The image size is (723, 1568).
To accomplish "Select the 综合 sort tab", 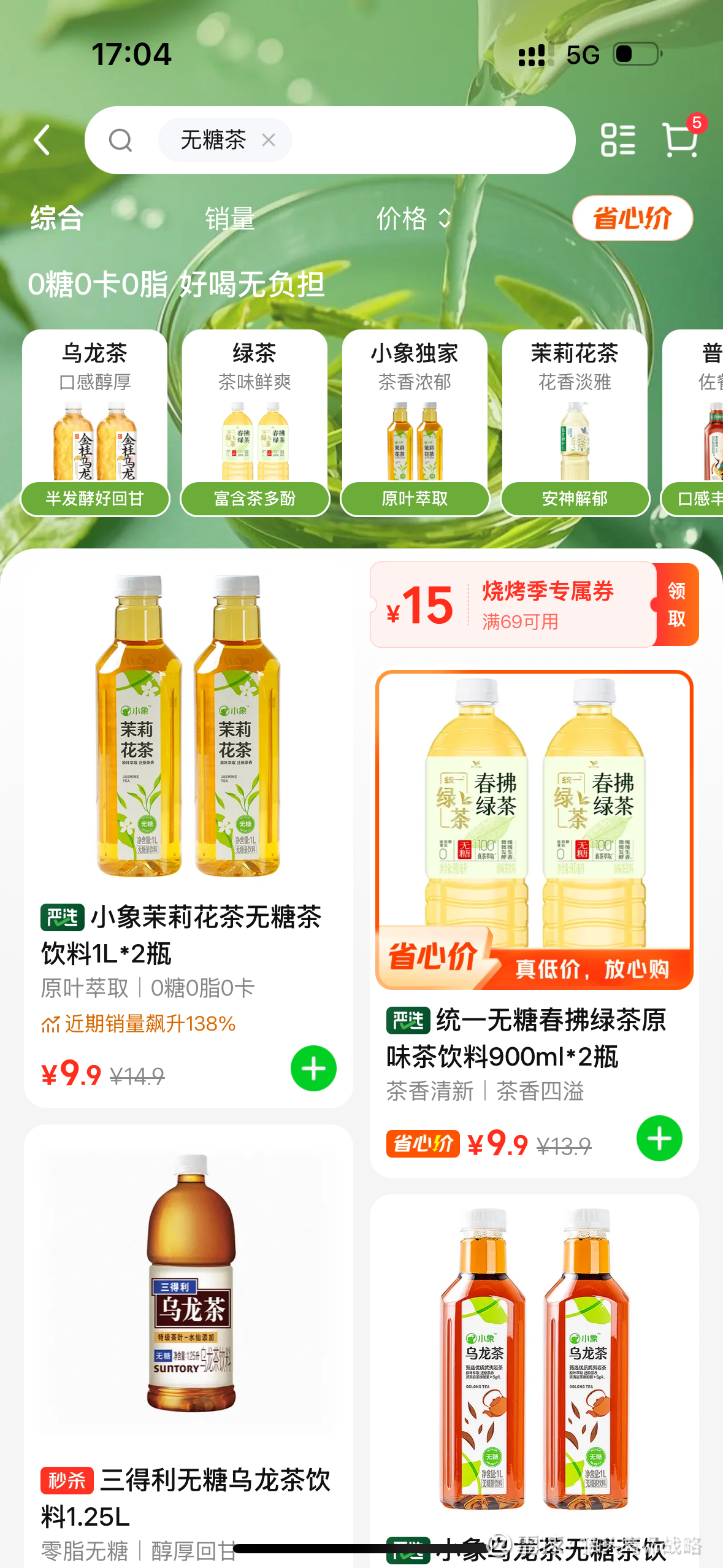I will click(x=57, y=218).
